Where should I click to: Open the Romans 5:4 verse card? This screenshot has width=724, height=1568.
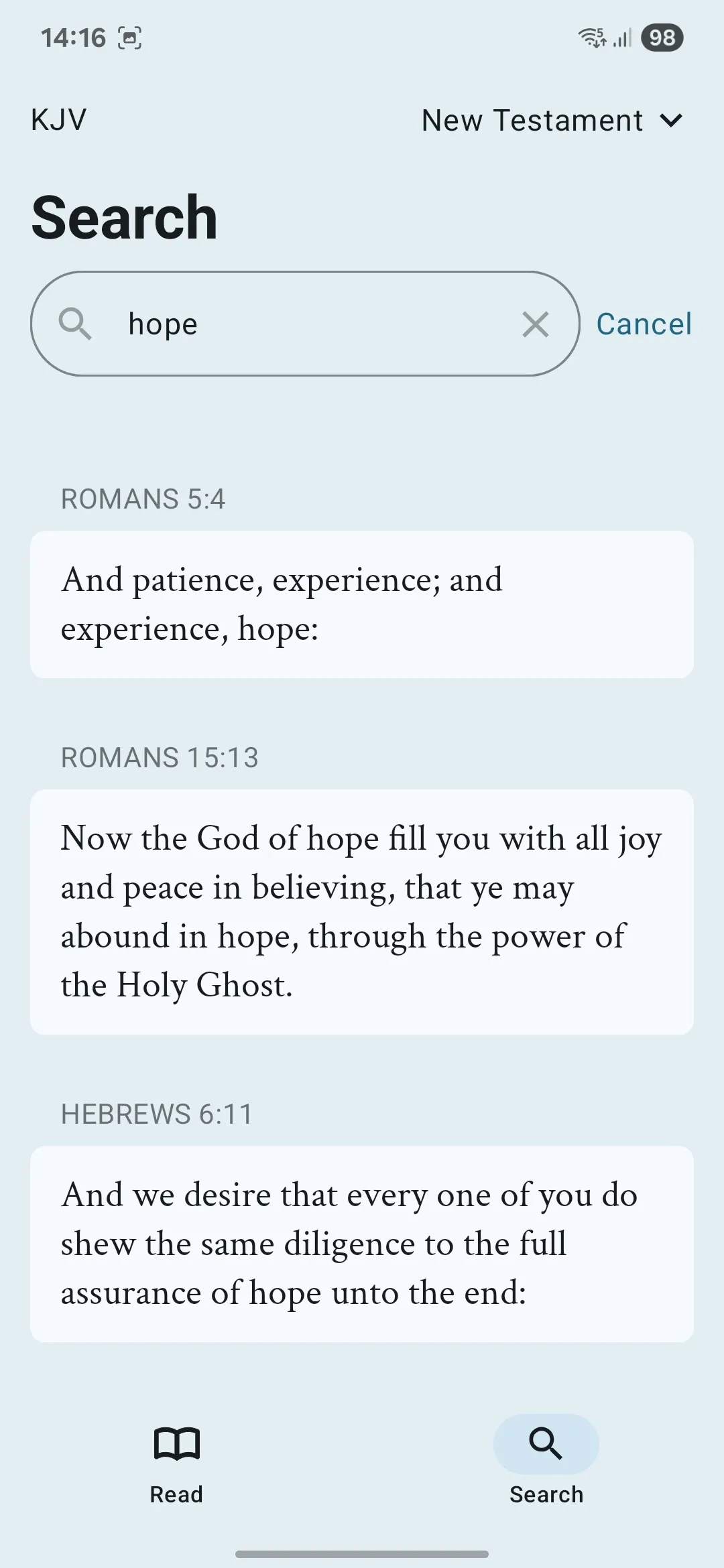coord(362,603)
